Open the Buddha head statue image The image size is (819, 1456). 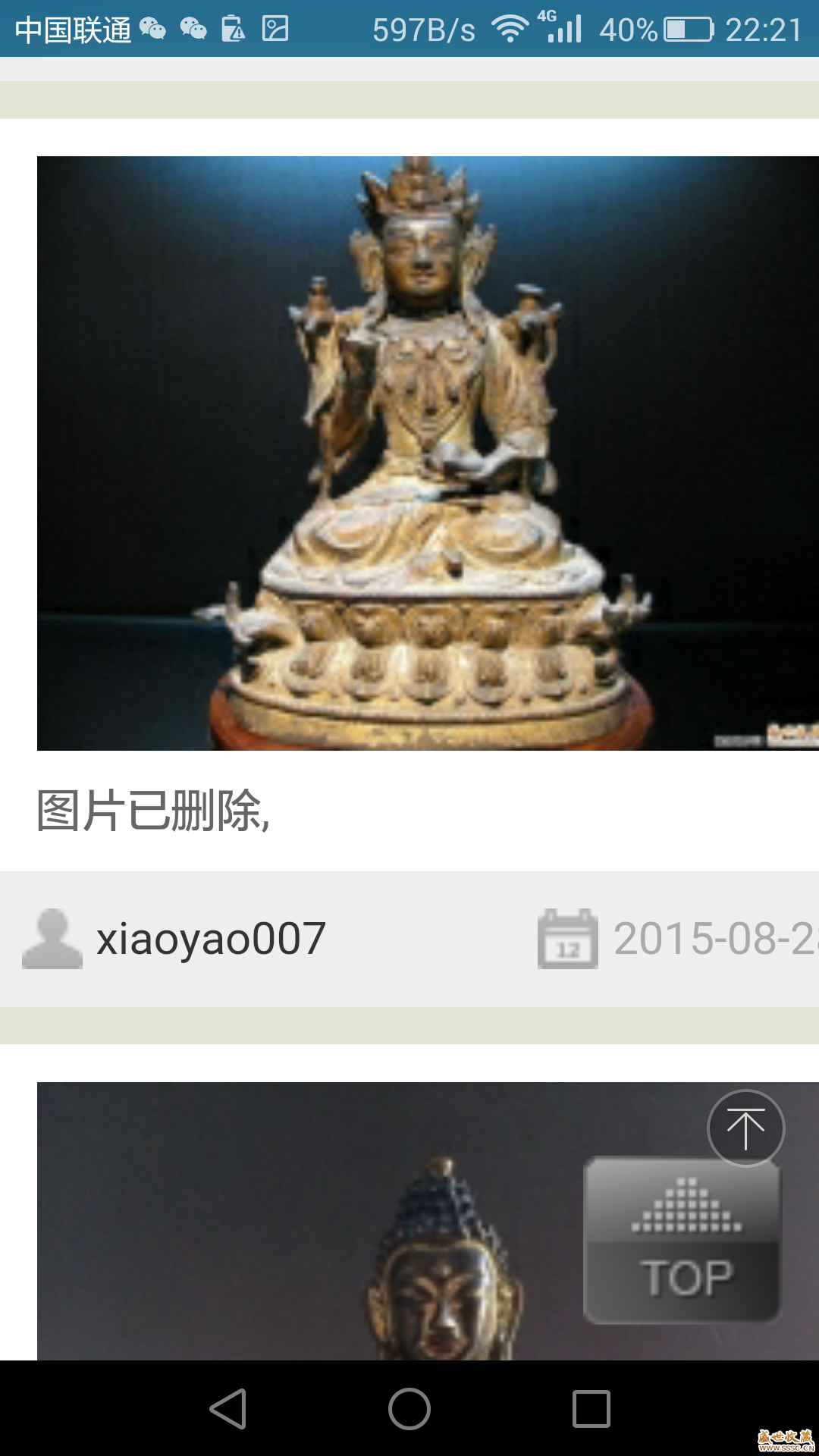[x=303, y=1221]
